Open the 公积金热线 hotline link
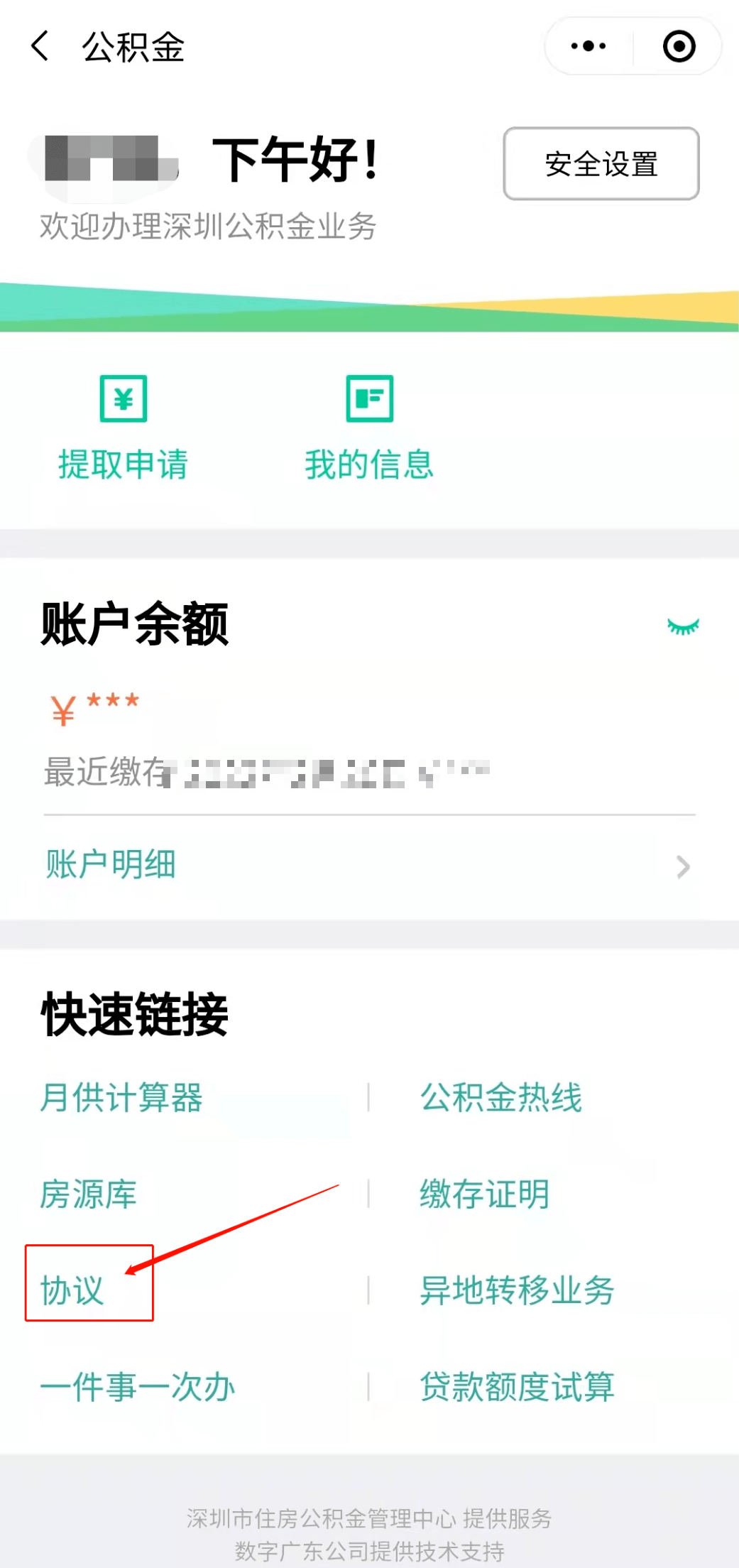 (501, 1097)
